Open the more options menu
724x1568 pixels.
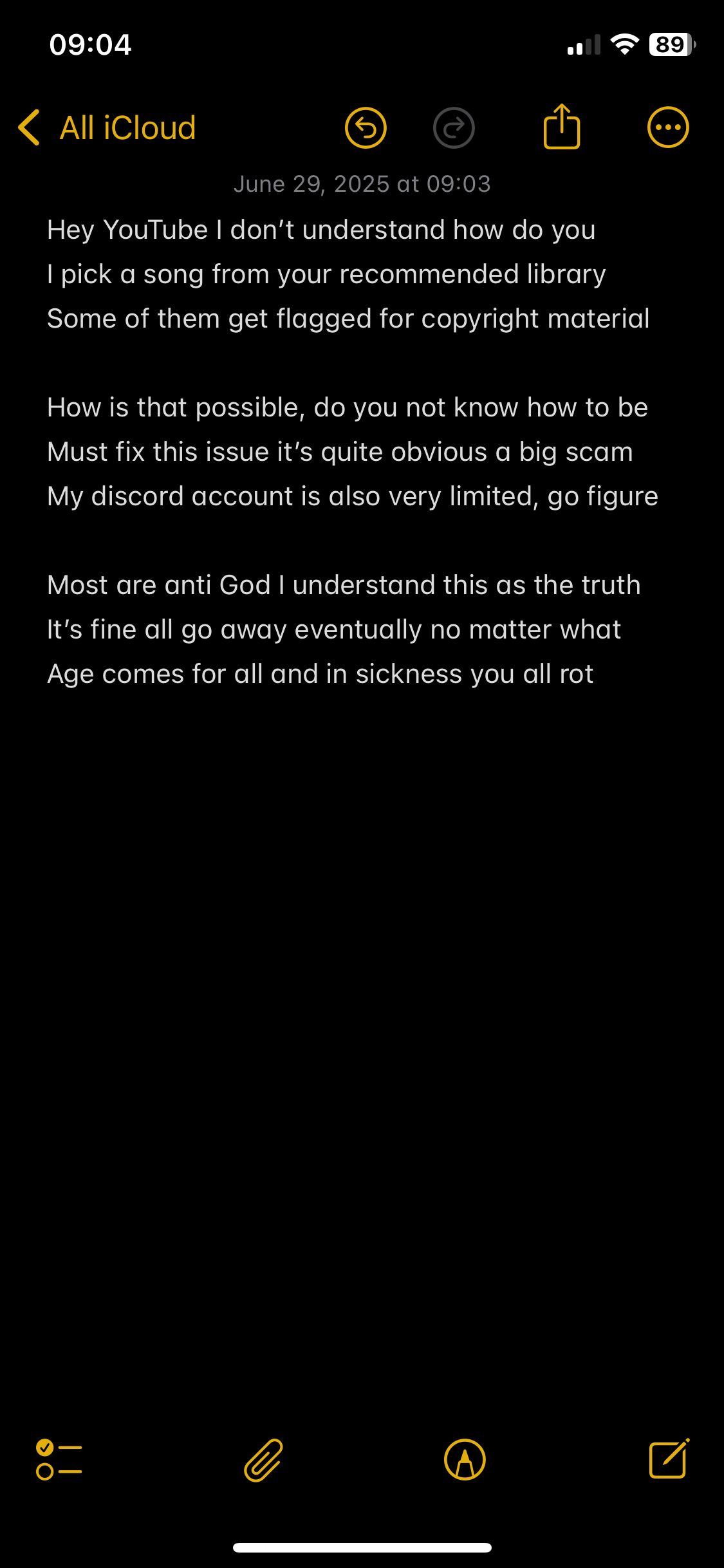(668, 127)
